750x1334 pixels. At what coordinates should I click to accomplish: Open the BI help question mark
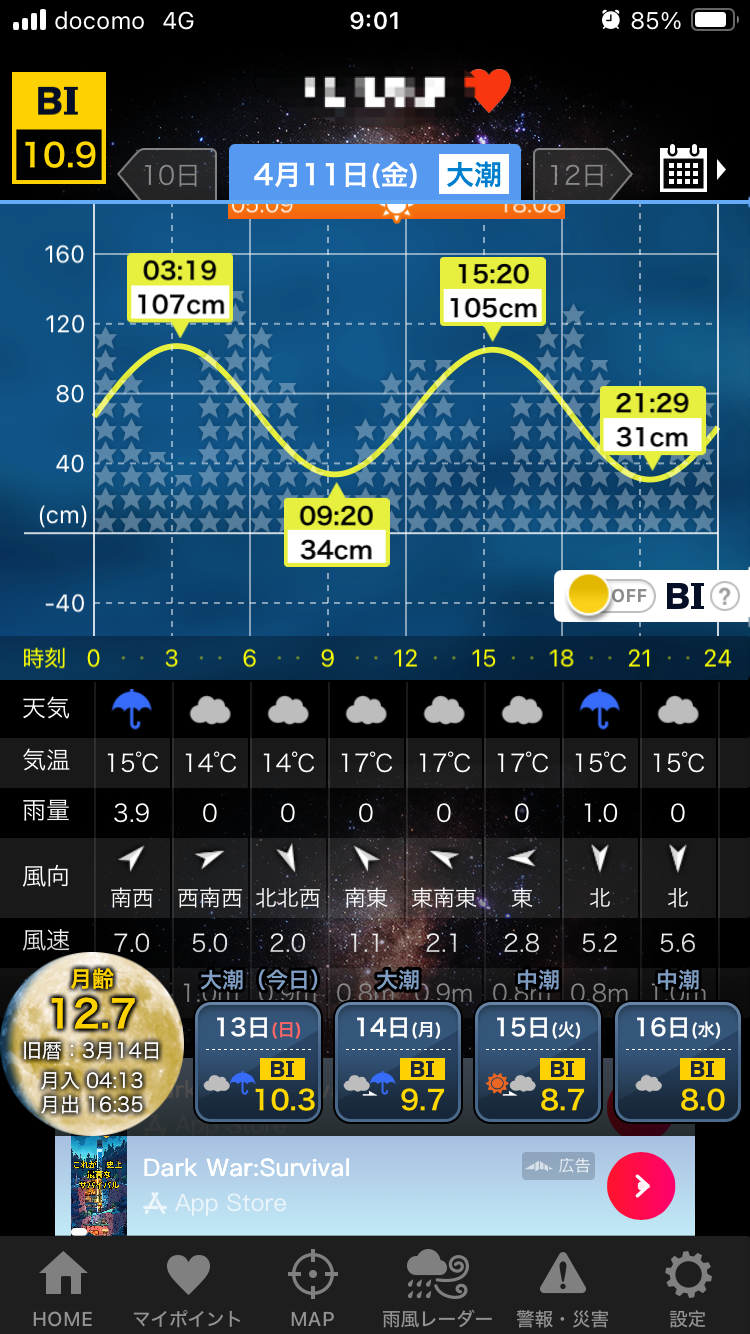point(724,597)
